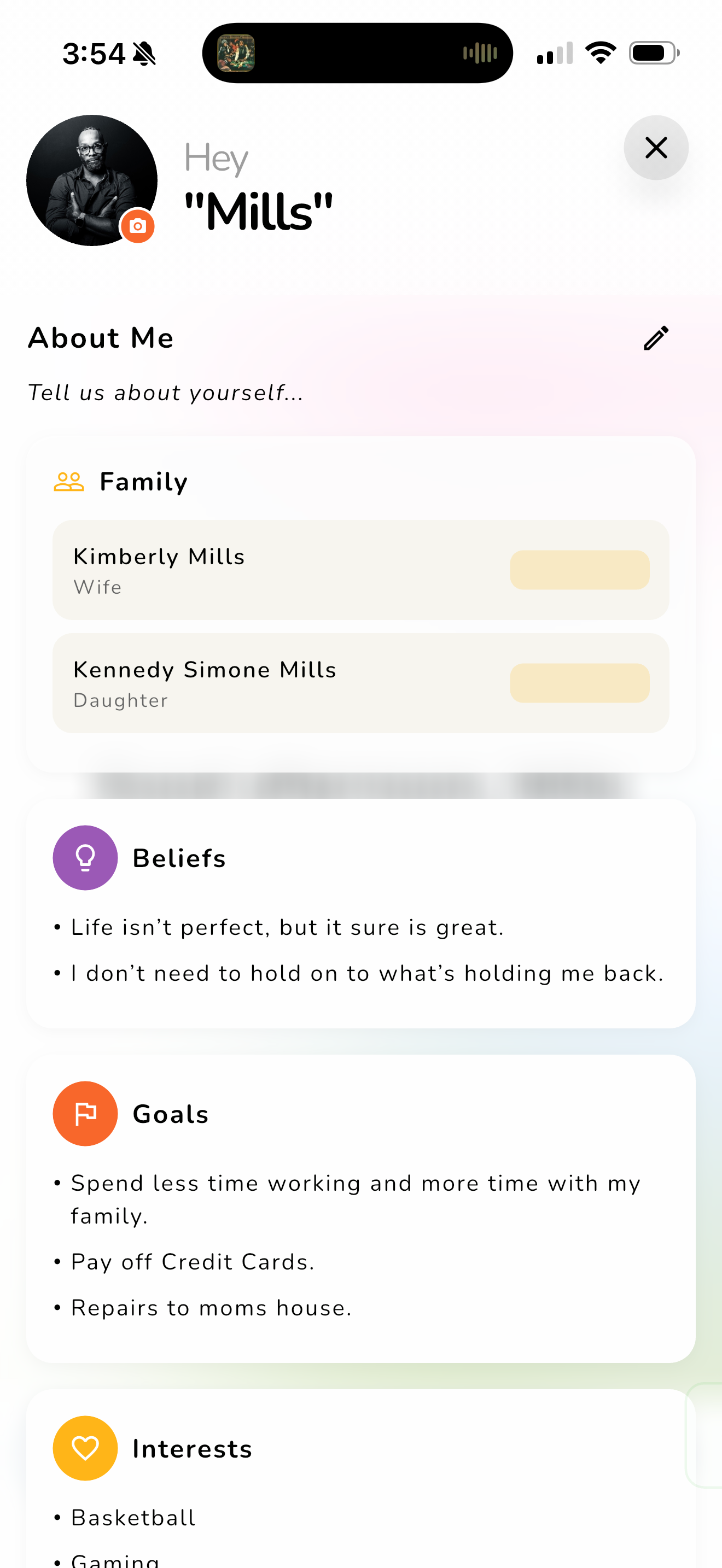
Task: Close the profile screen
Action: [656, 148]
